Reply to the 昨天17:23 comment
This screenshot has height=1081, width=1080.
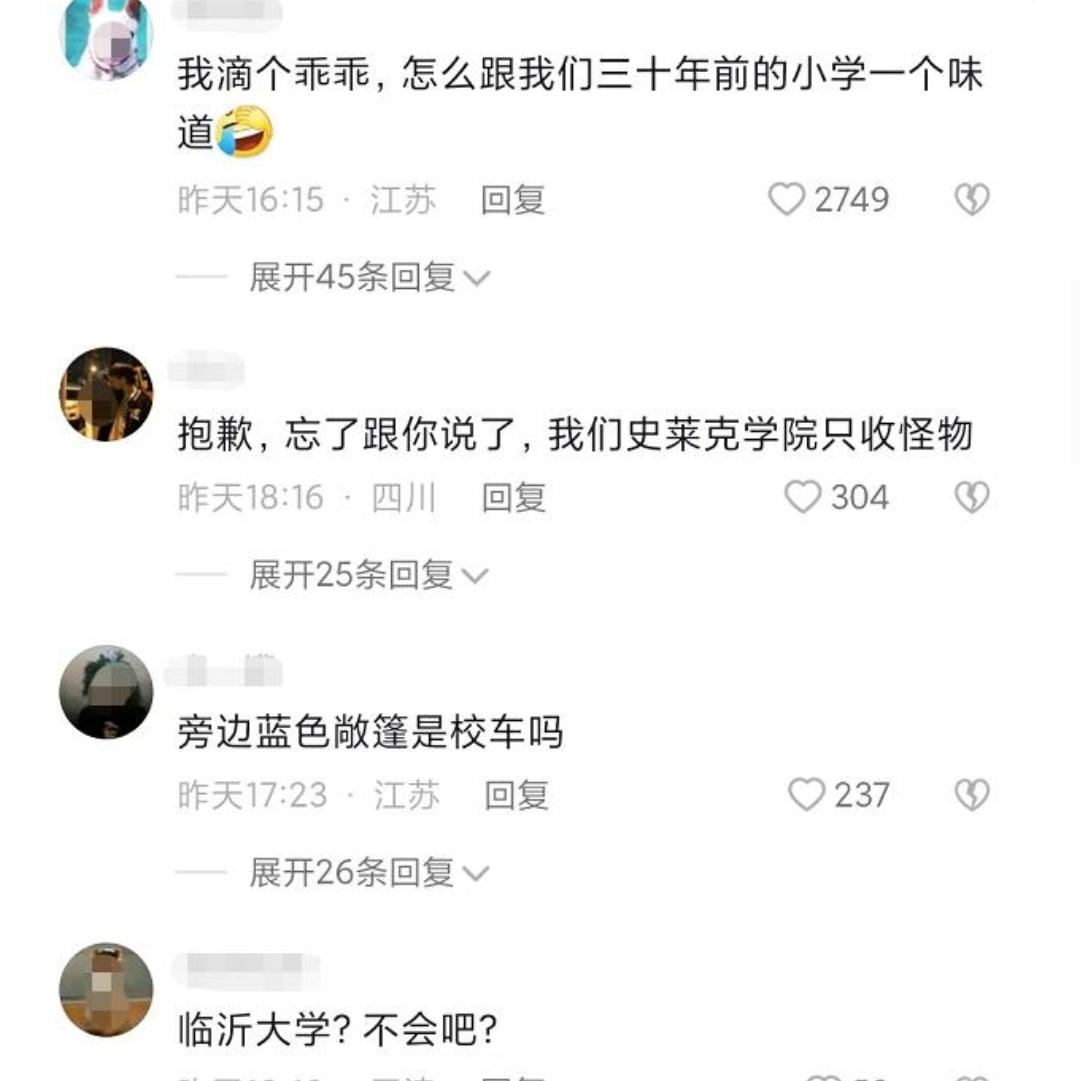tap(516, 795)
